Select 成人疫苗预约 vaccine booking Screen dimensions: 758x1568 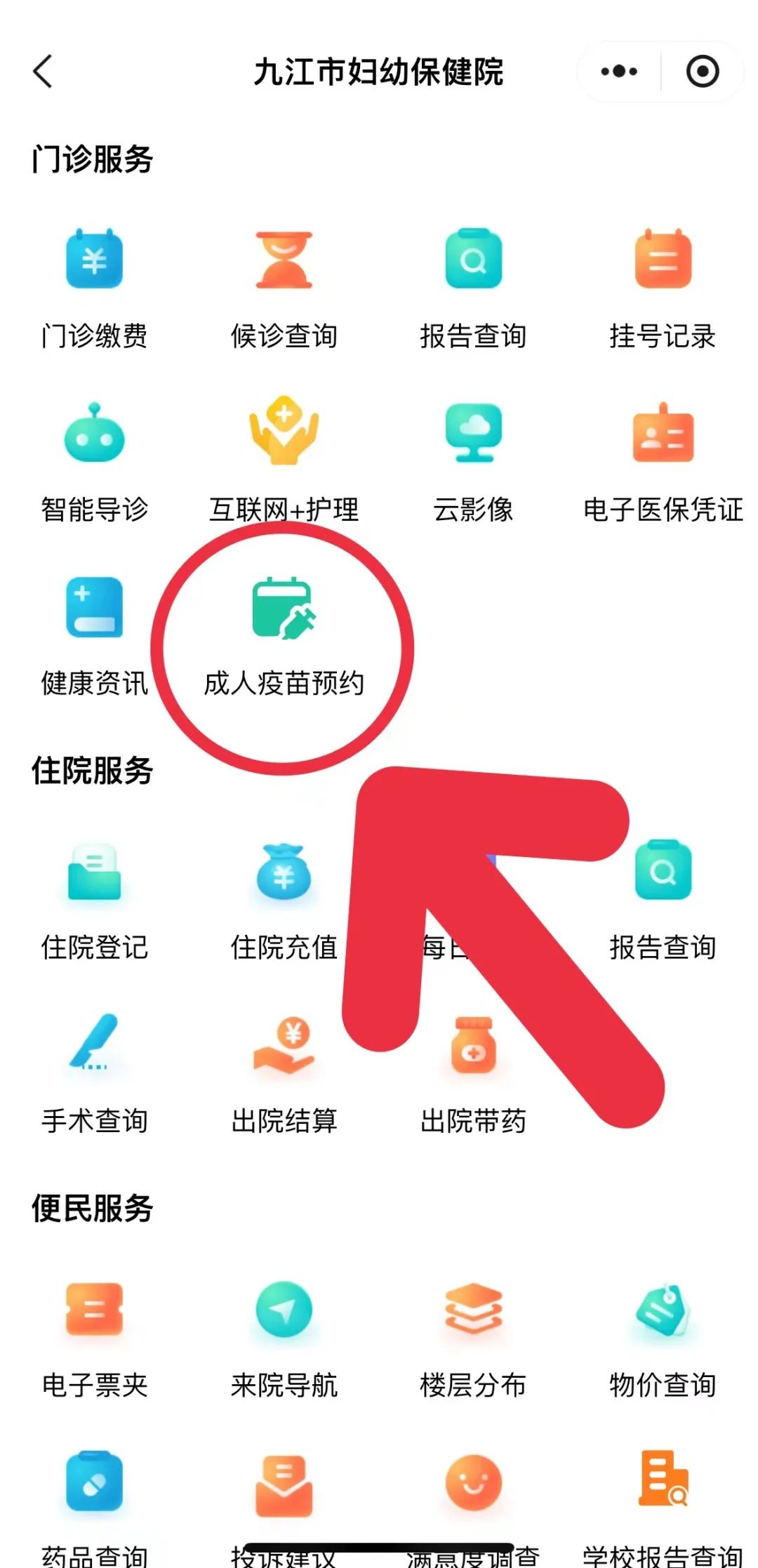[284, 635]
